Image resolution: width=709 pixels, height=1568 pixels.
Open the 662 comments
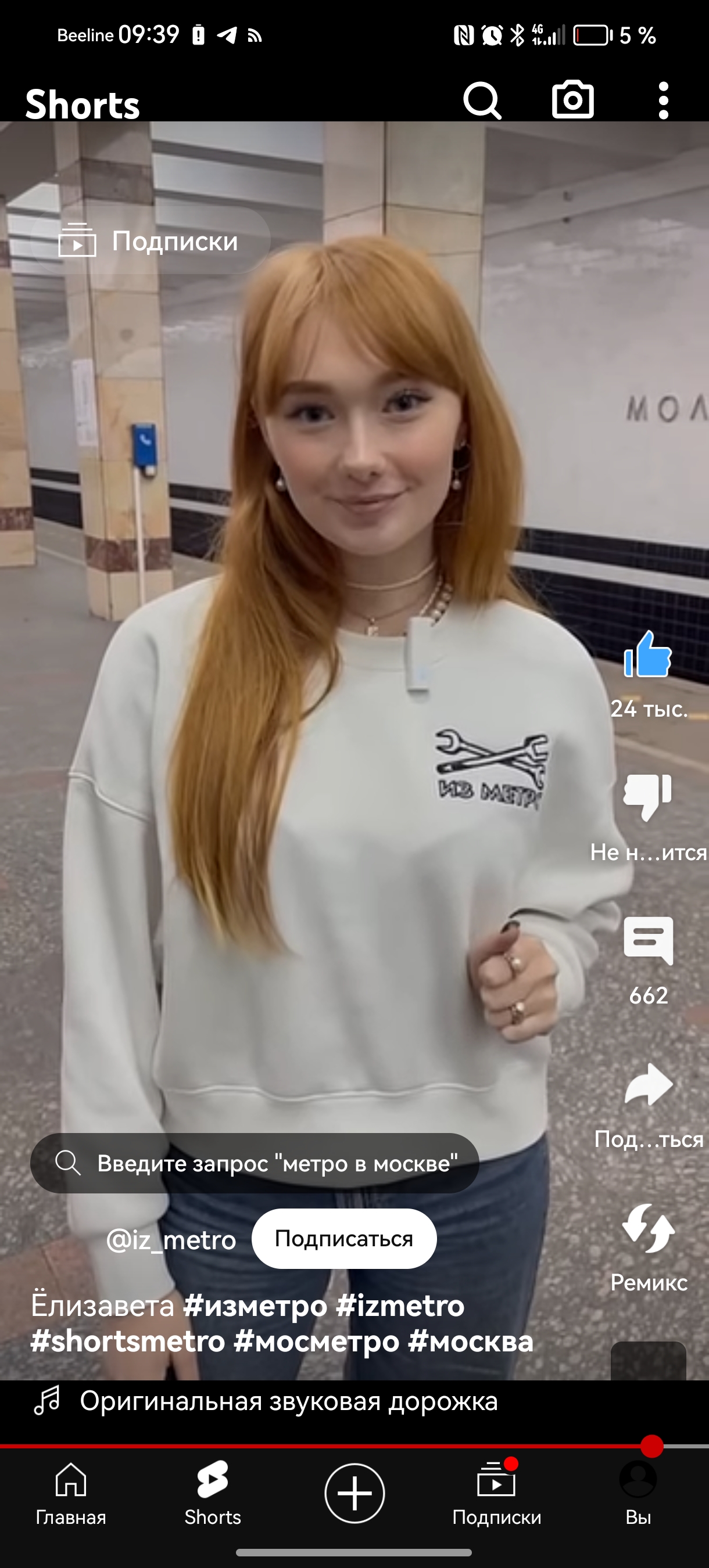click(x=648, y=941)
